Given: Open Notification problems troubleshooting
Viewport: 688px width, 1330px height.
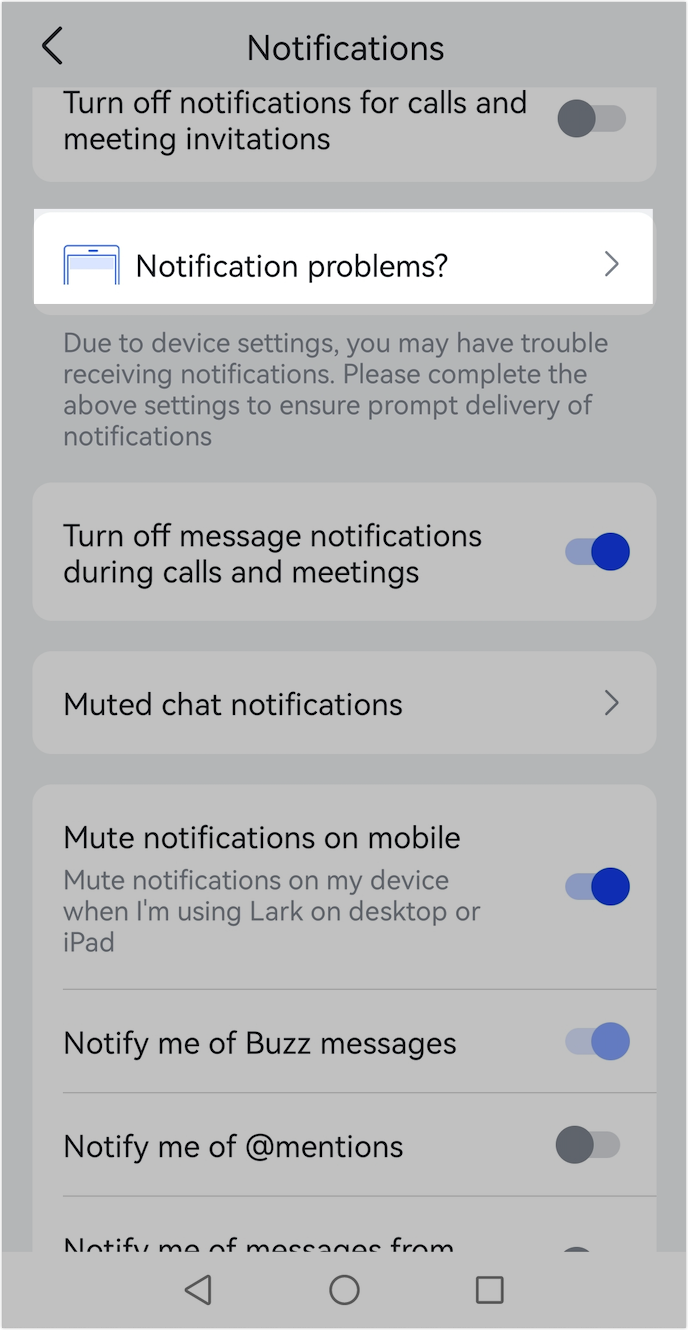Looking at the screenshot, I should [343, 265].
